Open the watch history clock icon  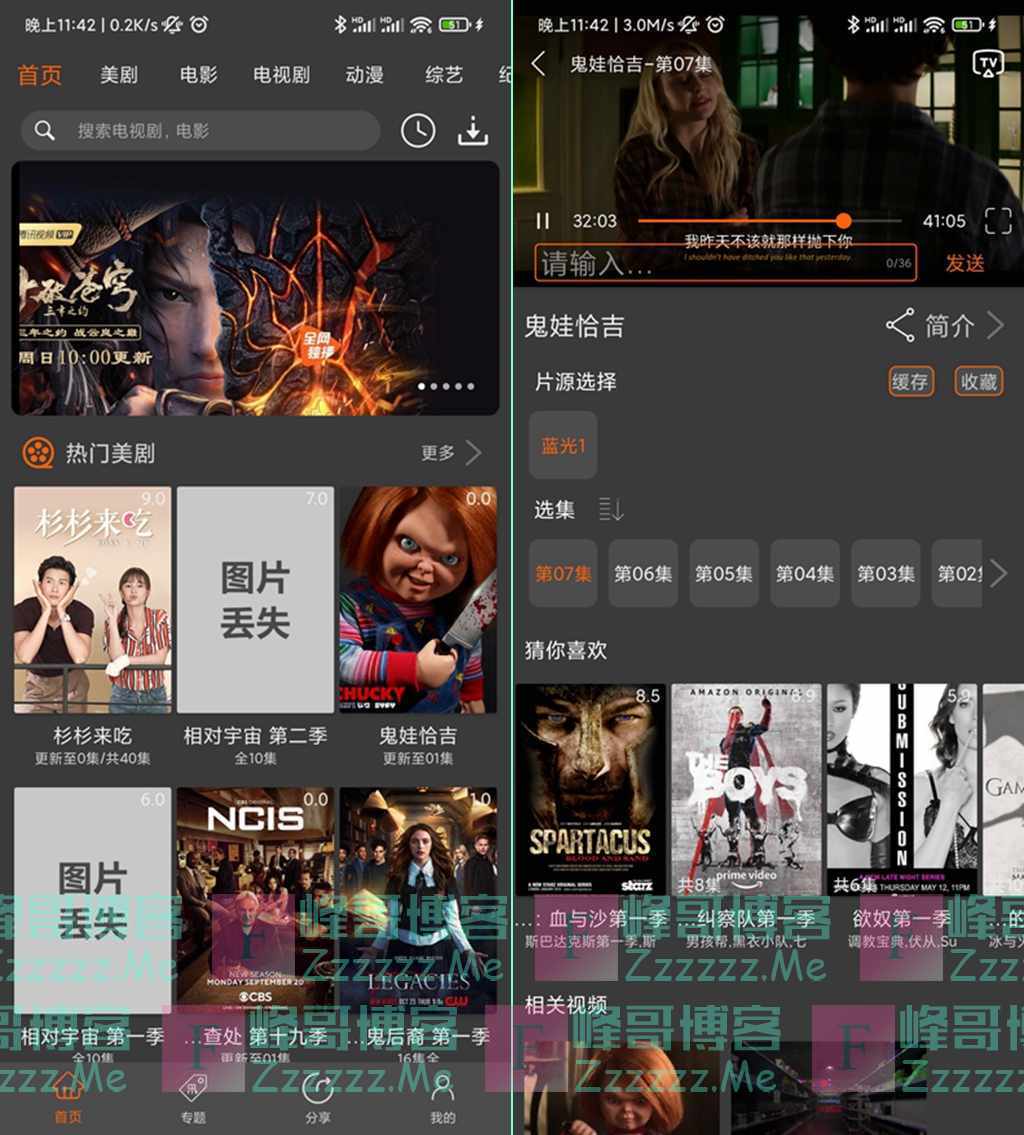[418, 130]
